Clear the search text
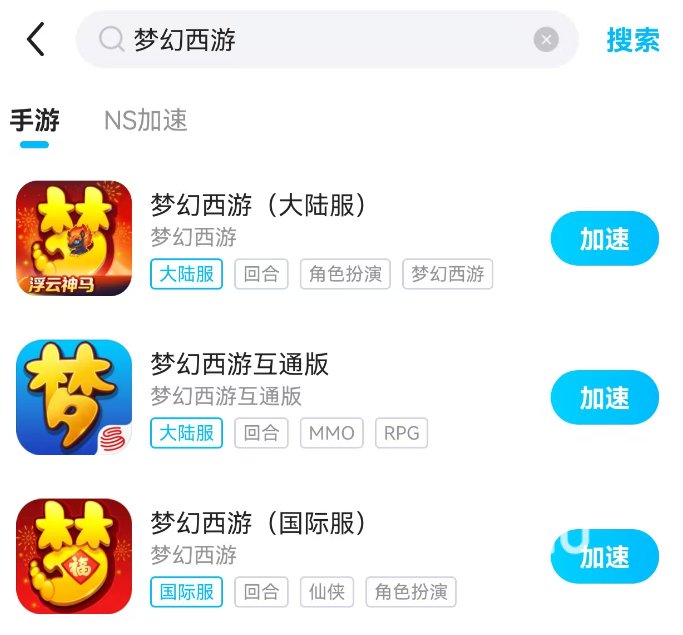Image resolution: width=683 pixels, height=635 pixels. pyautogui.click(x=546, y=40)
